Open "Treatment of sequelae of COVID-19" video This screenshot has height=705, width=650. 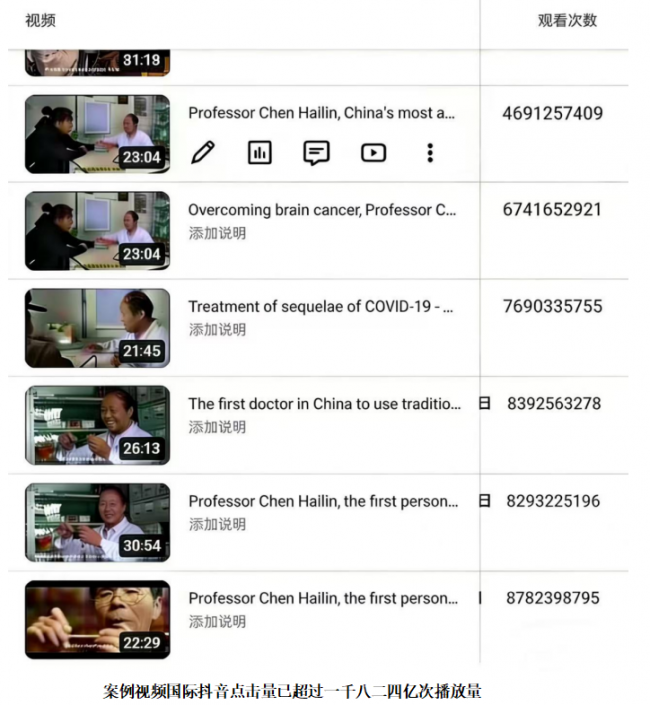(x=320, y=307)
